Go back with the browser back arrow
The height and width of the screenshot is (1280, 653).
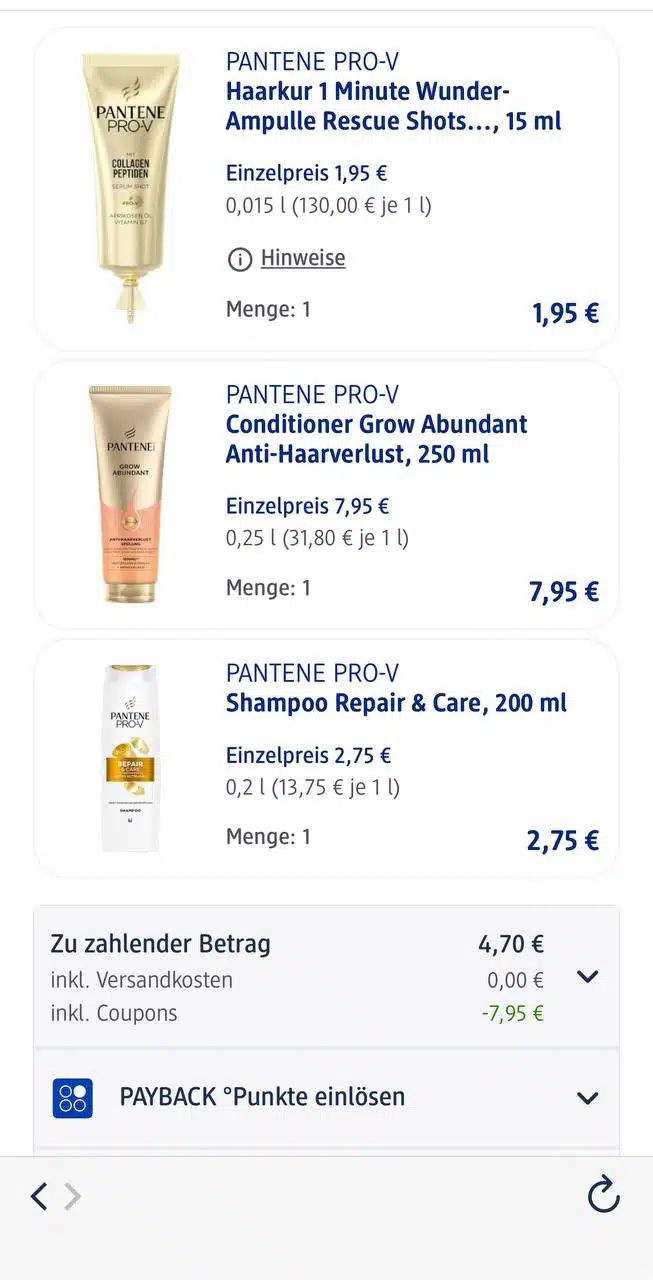[39, 1196]
